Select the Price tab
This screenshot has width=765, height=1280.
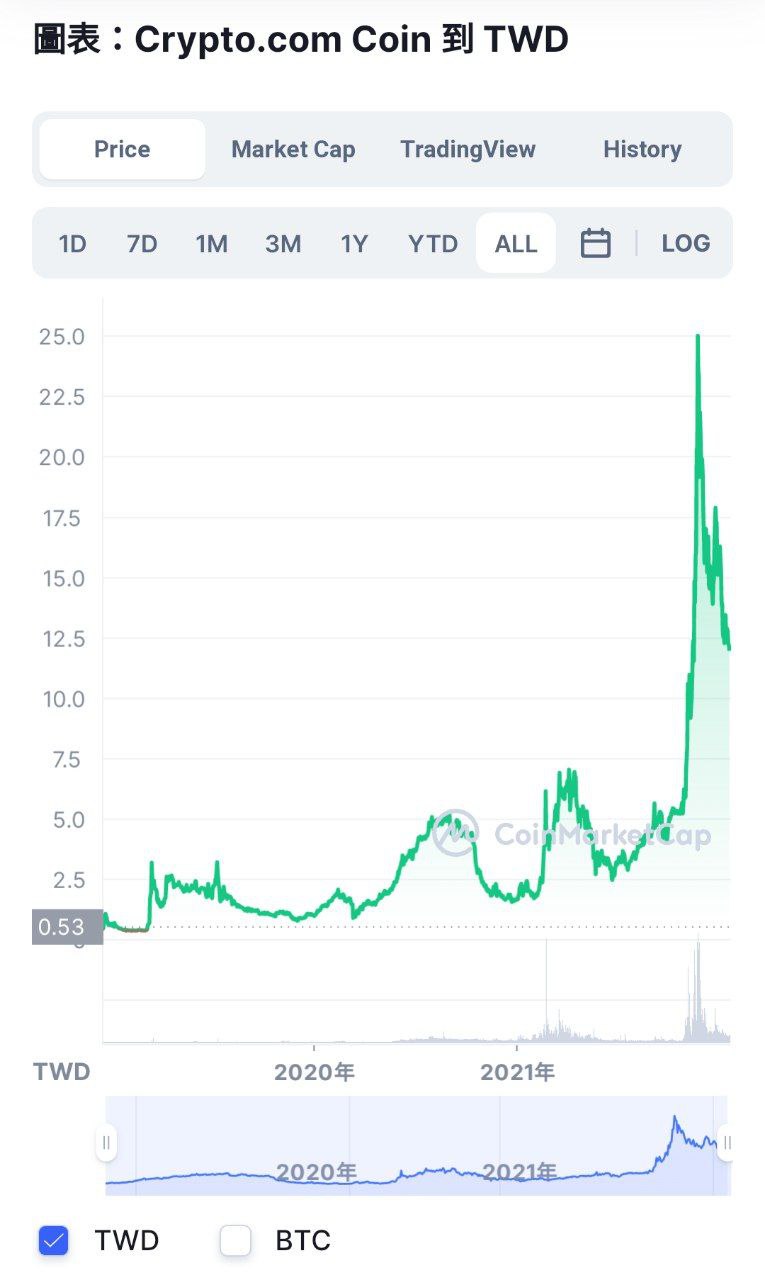pos(122,150)
